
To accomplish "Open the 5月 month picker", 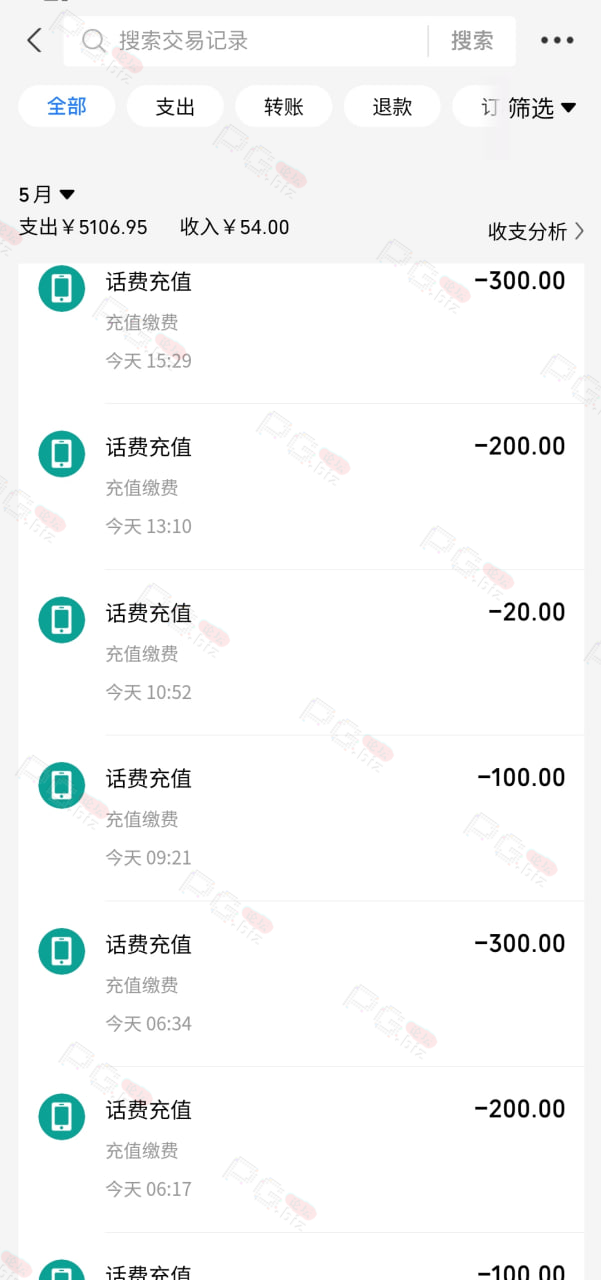I will [x=47, y=194].
